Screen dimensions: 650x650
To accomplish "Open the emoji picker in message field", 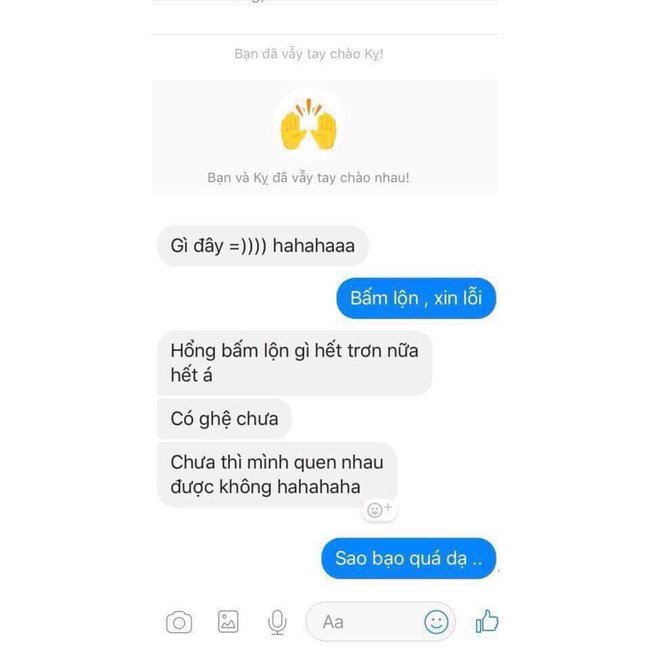I will 436,622.
